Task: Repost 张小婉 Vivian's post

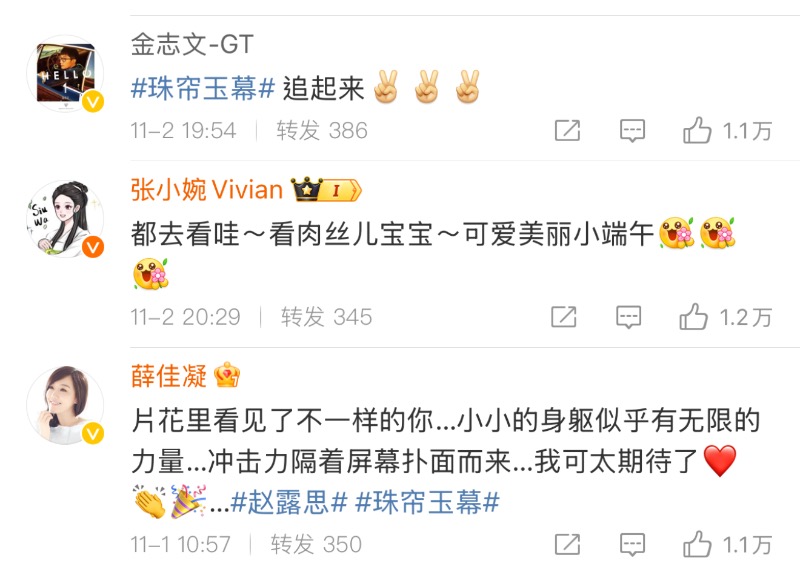Action: [x=564, y=318]
